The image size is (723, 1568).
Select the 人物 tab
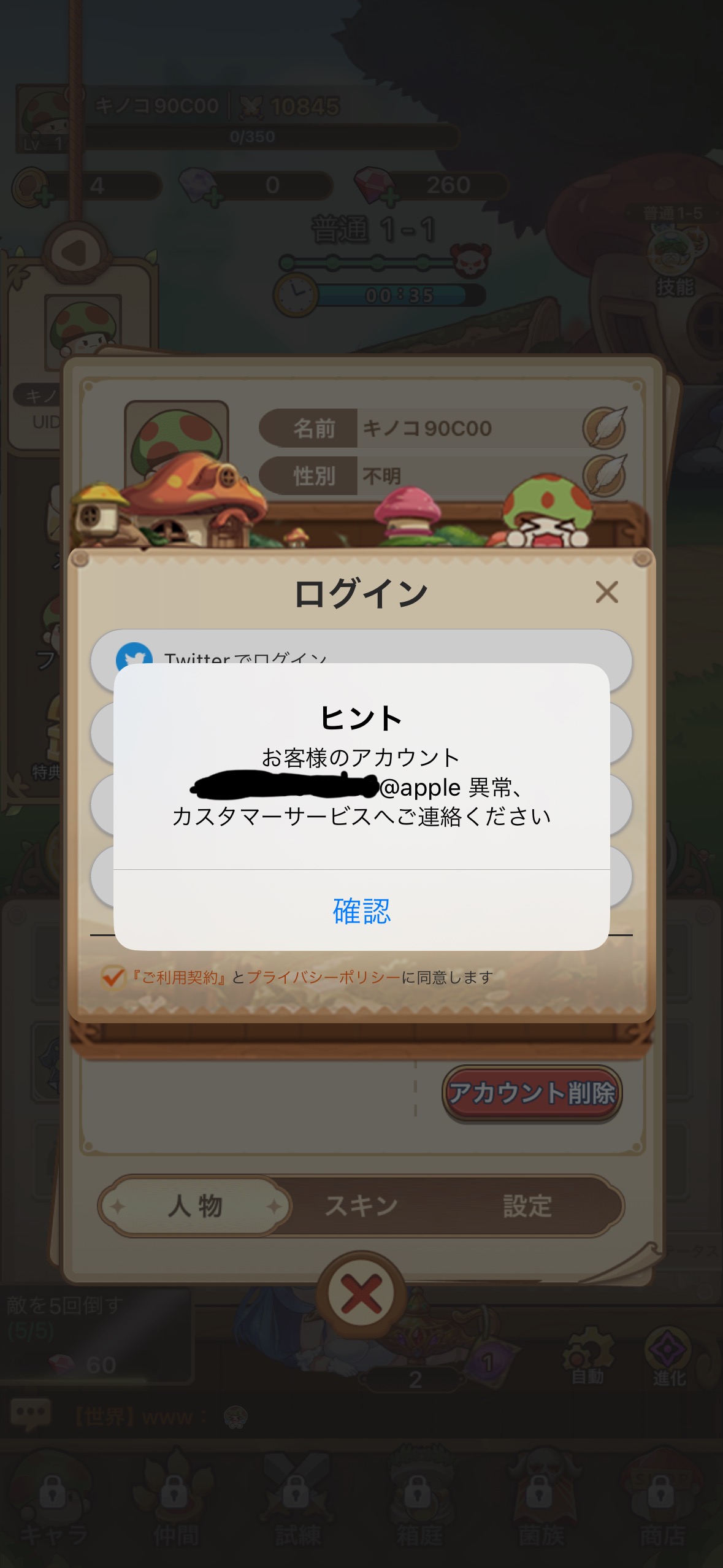pyautogui.click(x=195, y=1206)
